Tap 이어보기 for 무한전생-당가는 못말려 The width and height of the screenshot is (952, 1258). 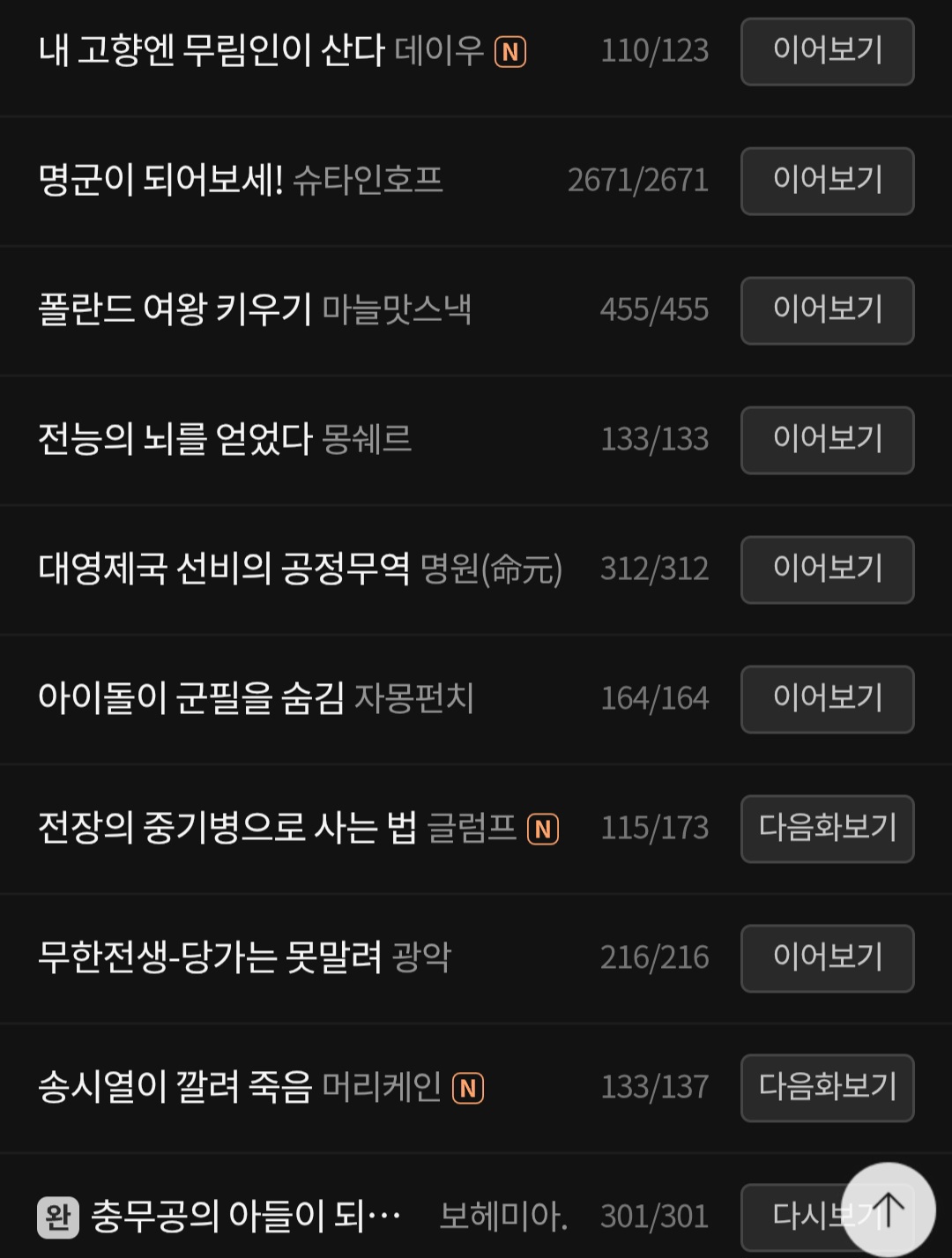(827, 958)
